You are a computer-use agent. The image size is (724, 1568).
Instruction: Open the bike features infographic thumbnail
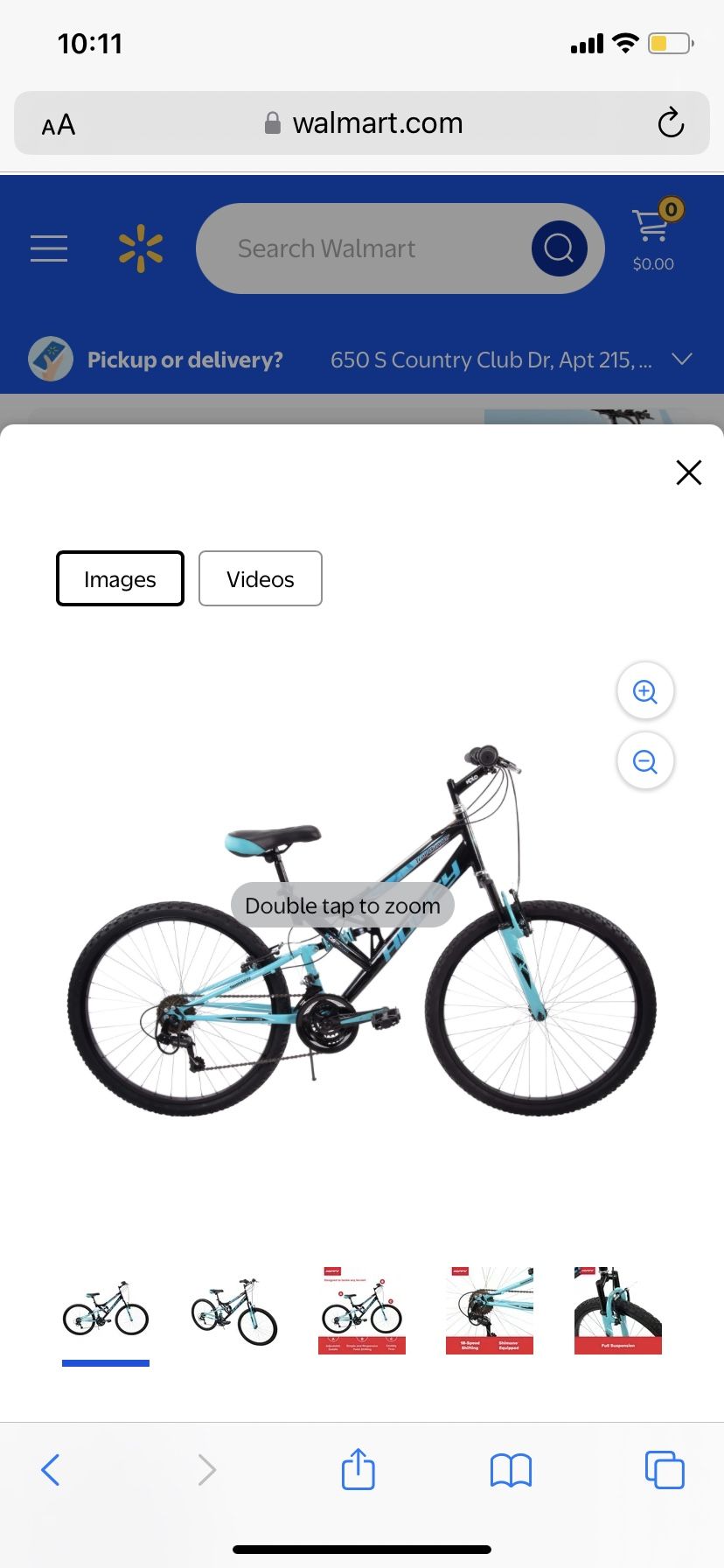361,1311
